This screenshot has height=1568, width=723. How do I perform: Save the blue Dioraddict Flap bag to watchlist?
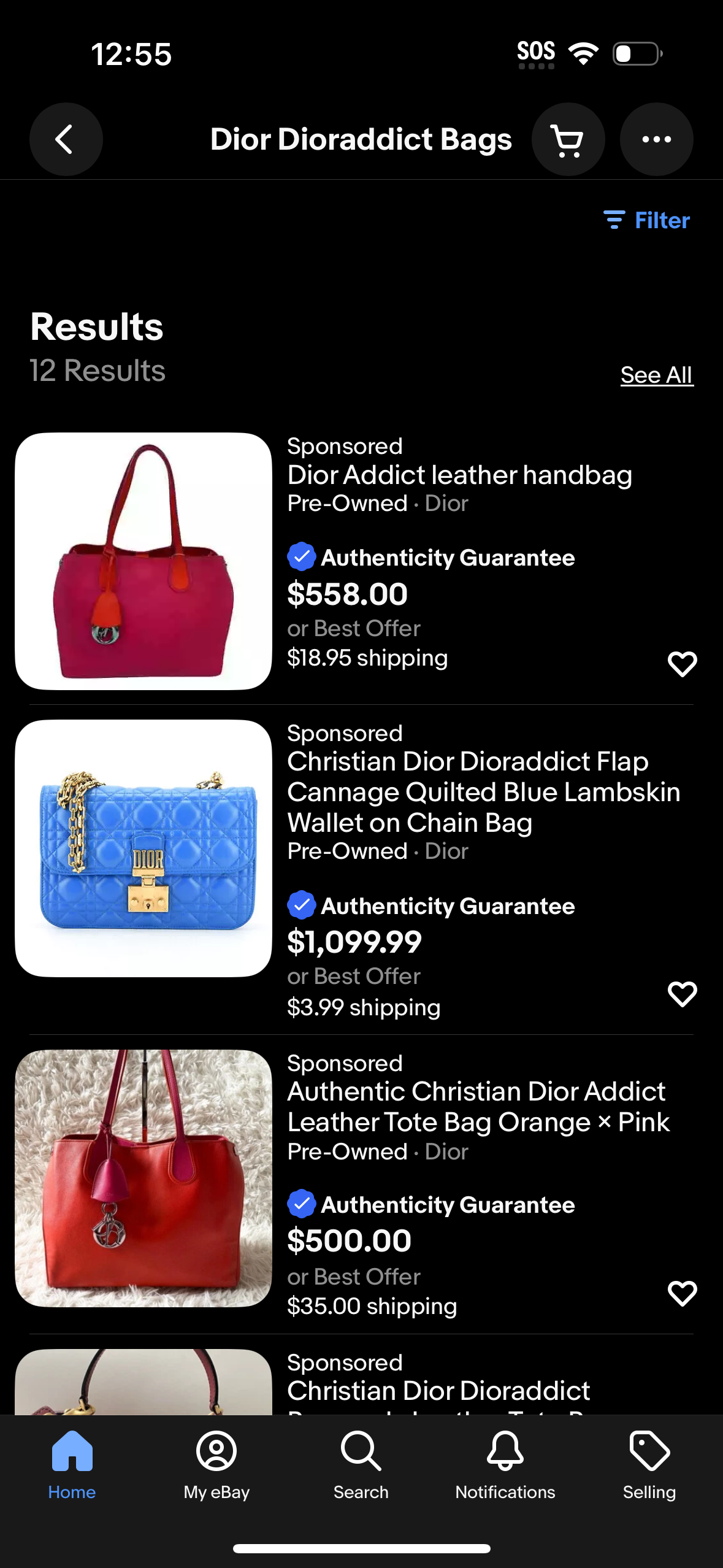(682, 994)
